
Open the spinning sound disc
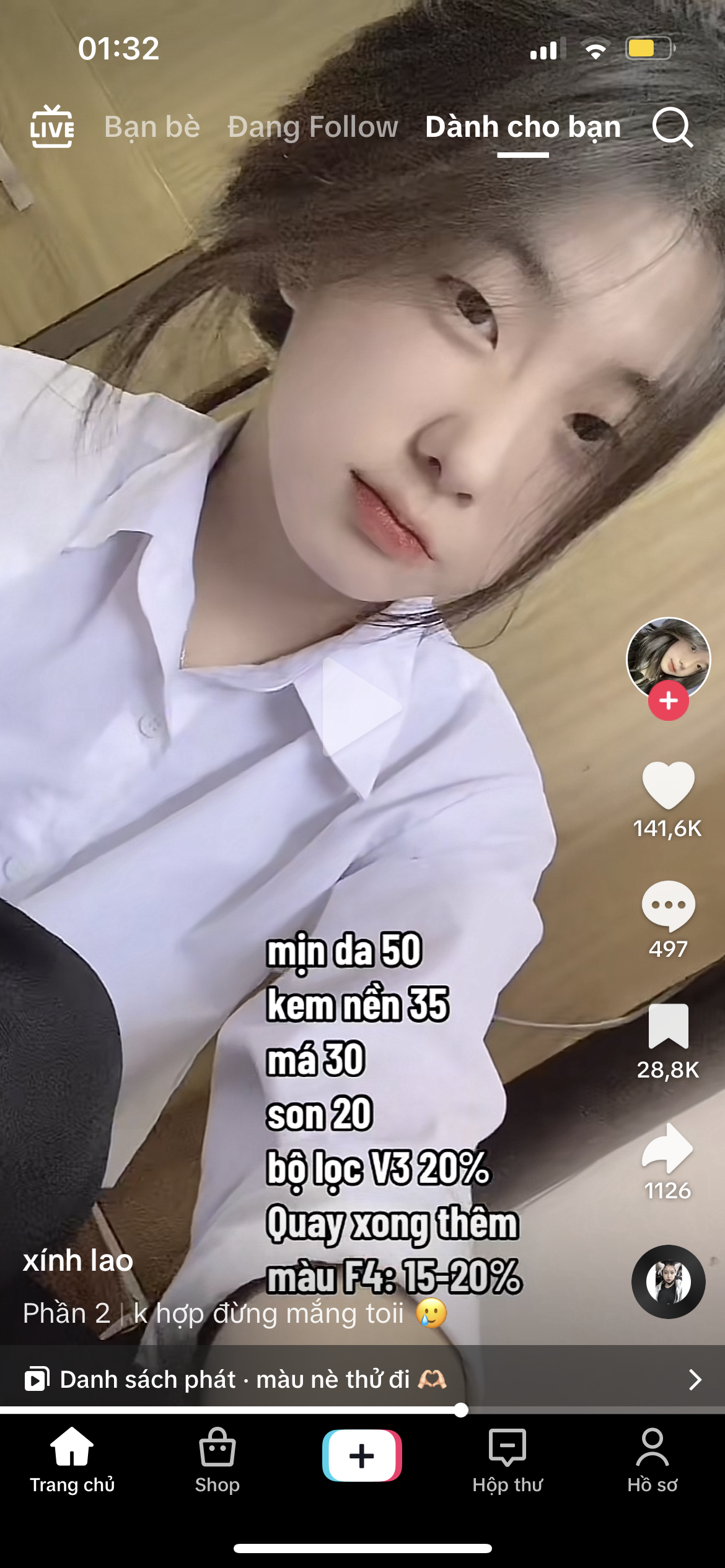tap(668, 1281)
